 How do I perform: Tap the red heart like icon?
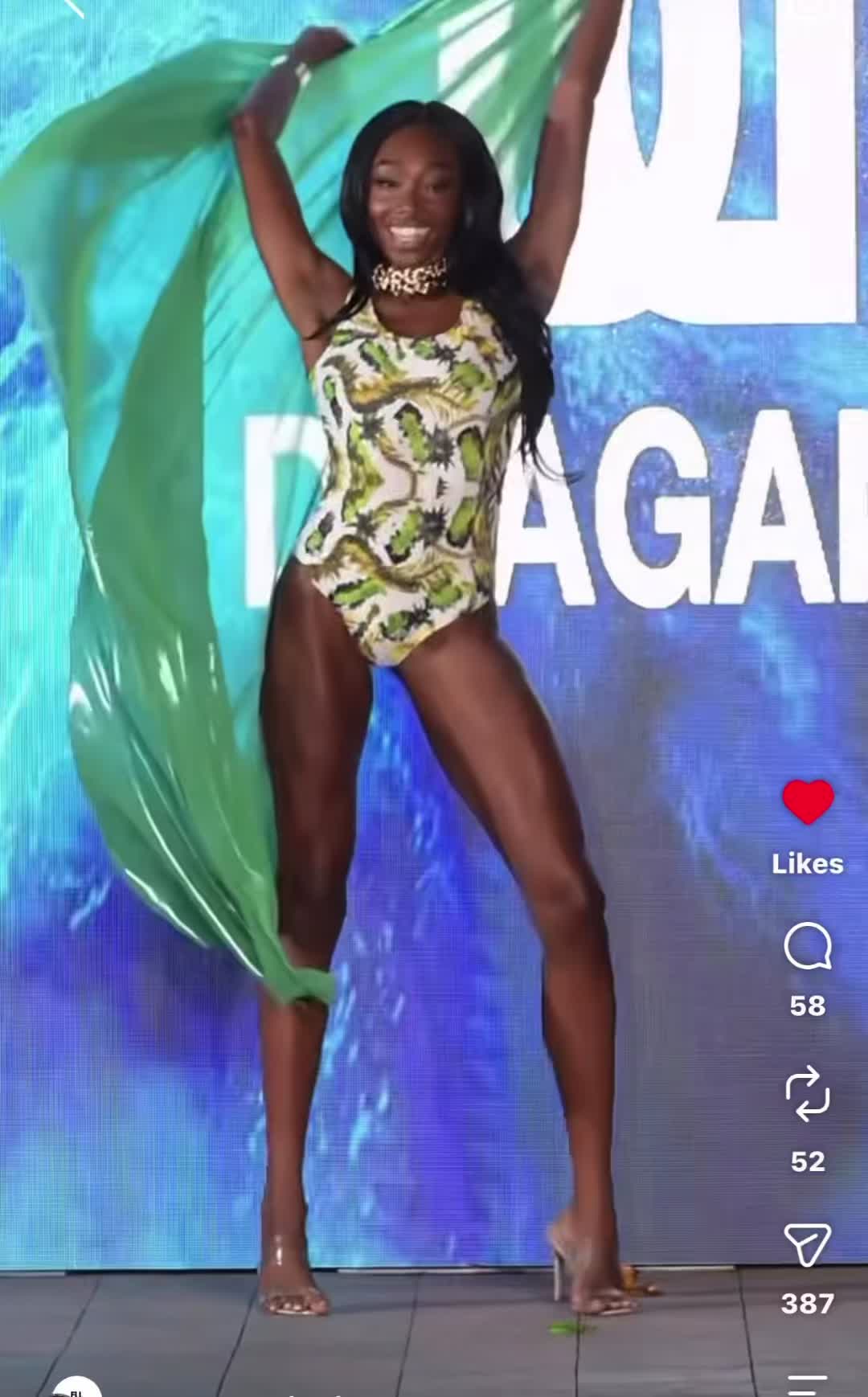pos(808,801)
